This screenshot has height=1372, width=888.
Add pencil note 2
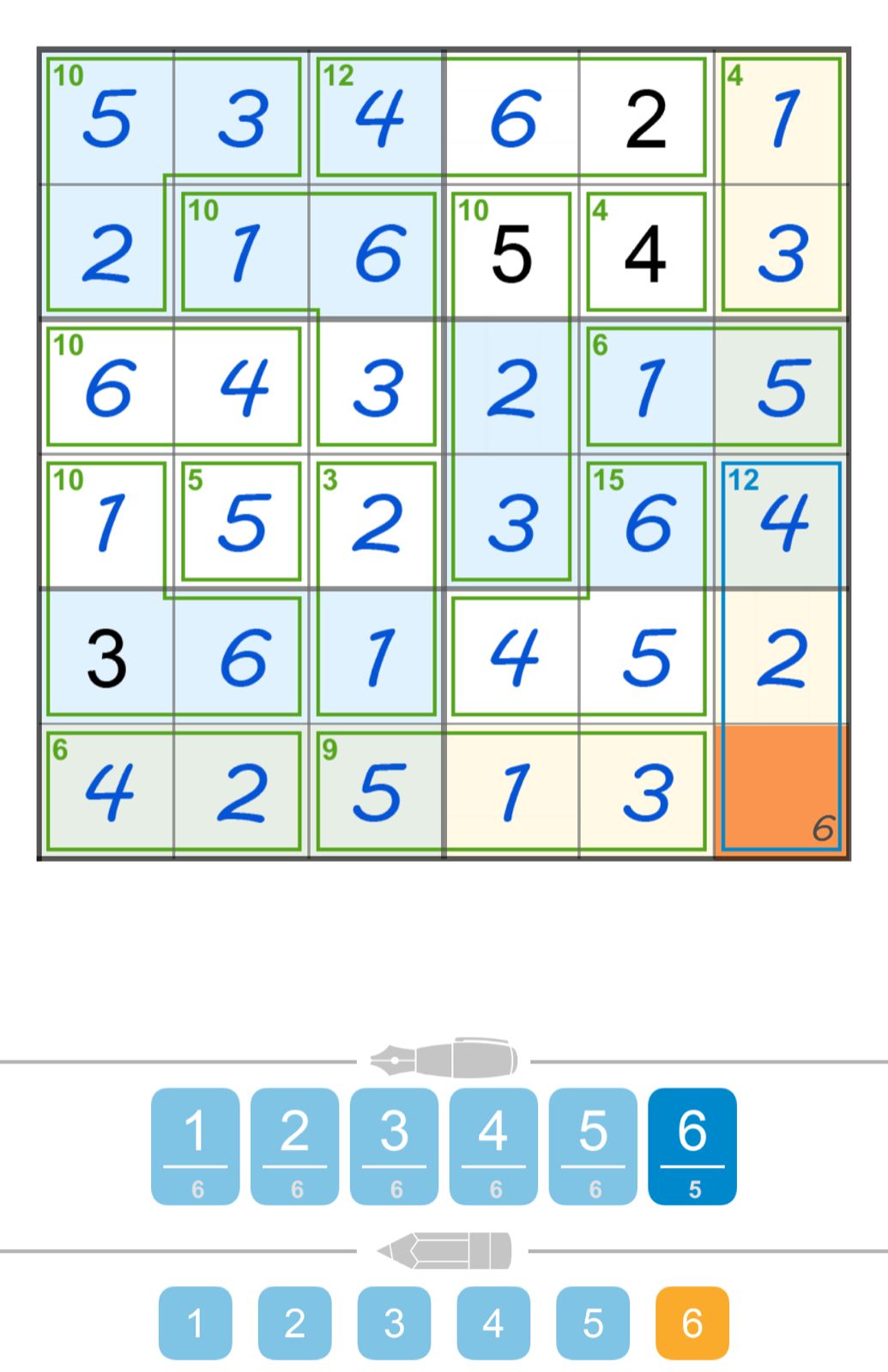pyautogui.click(x=295, y=1322)
